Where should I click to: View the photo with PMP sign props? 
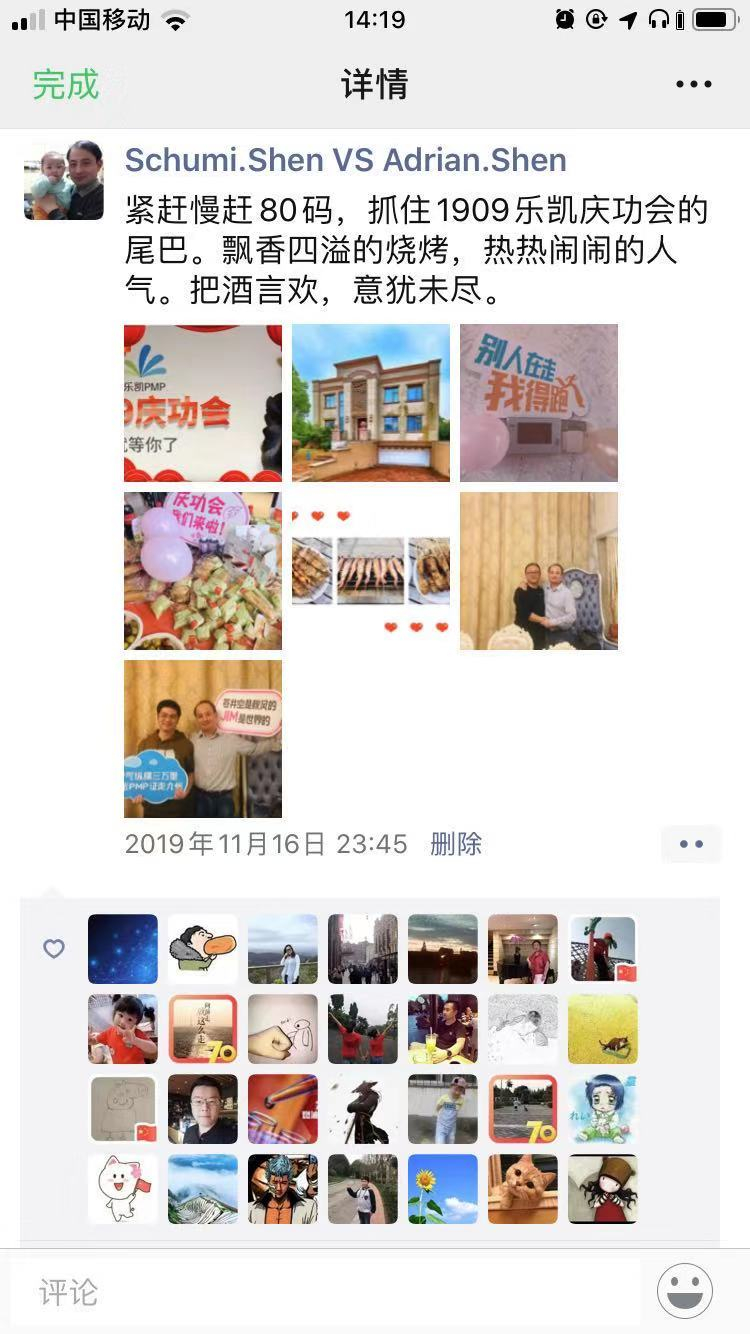203,739
